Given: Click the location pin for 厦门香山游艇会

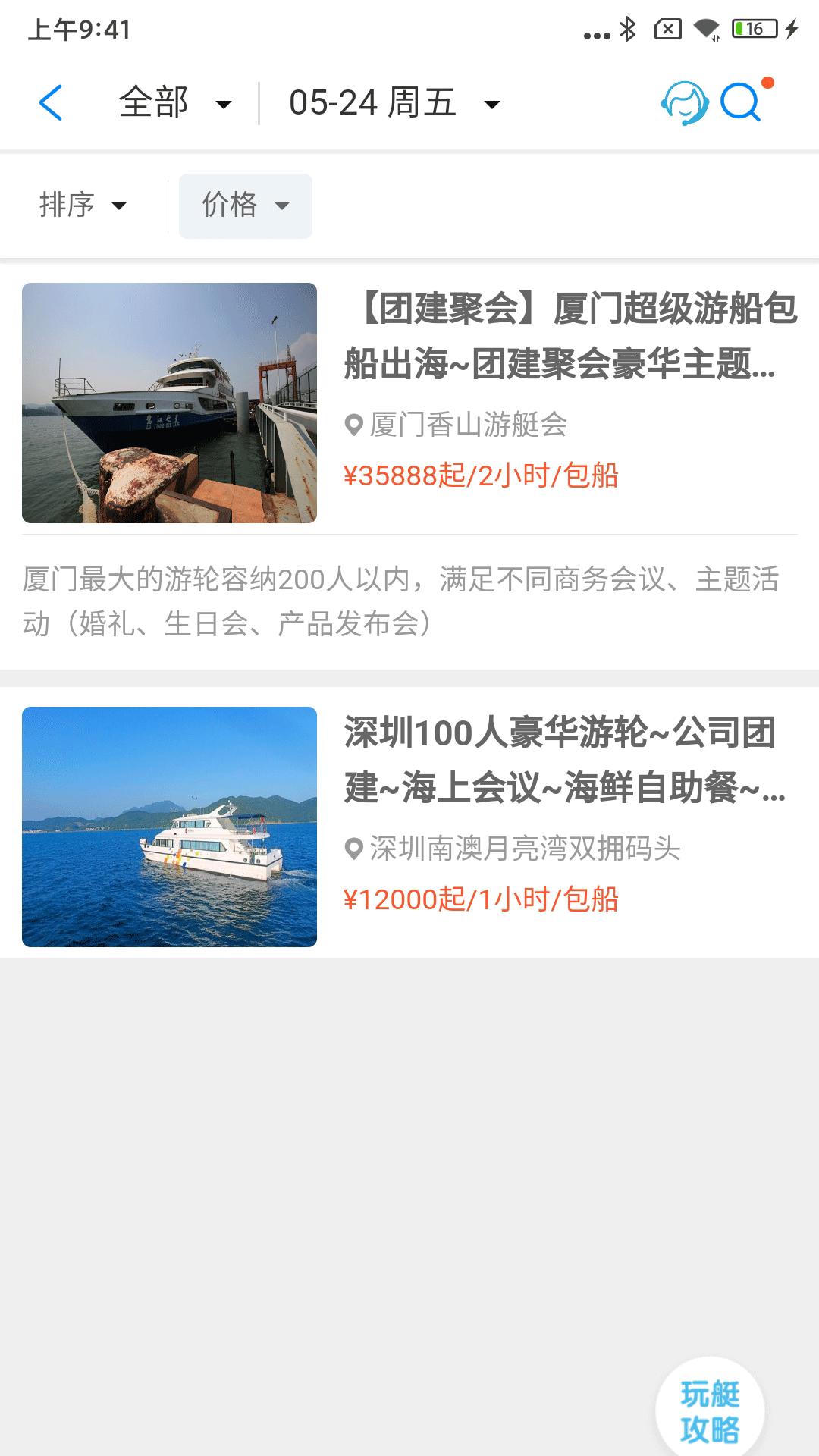Looking at the screenshot, I should coord(351,426).
